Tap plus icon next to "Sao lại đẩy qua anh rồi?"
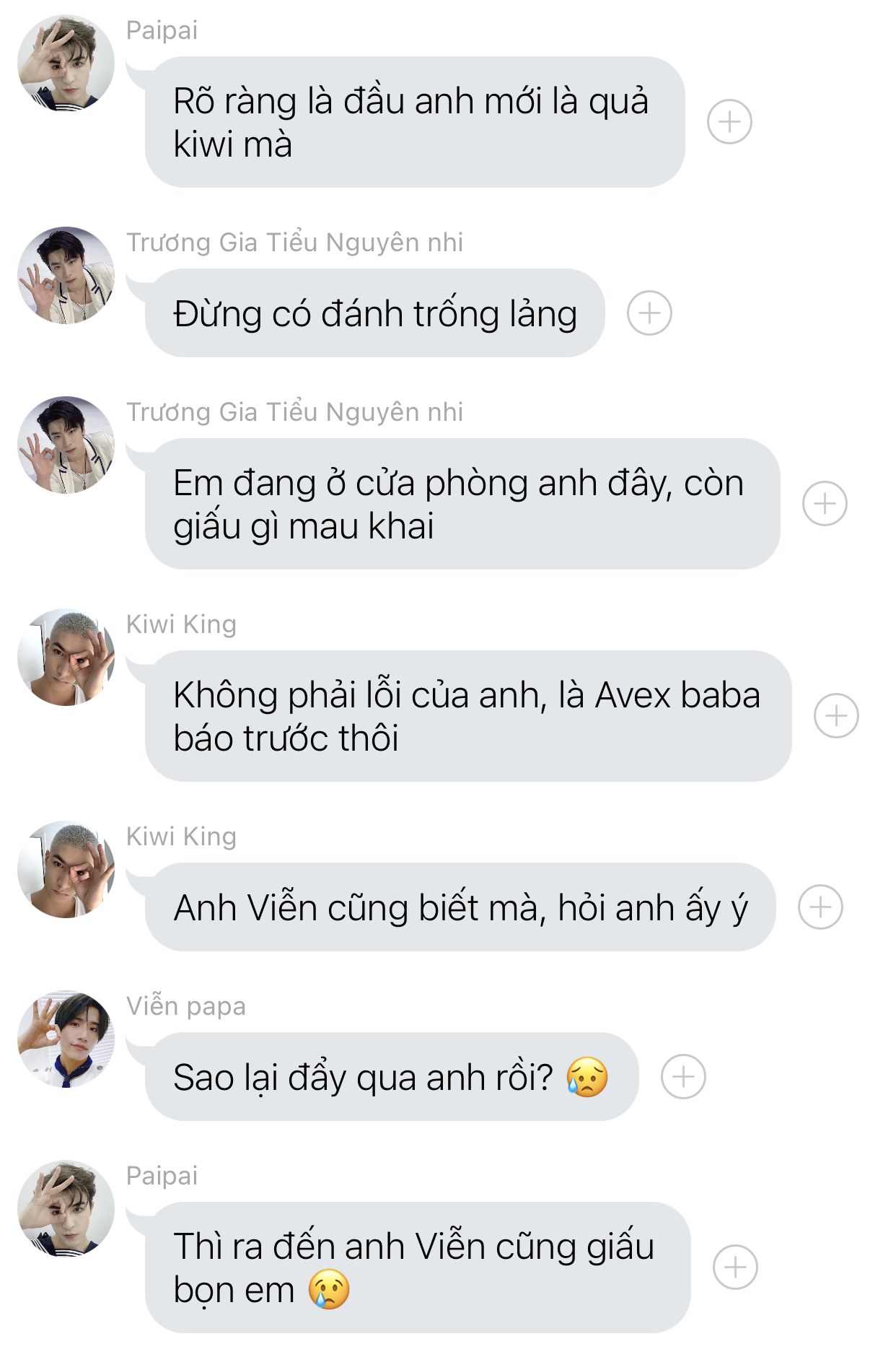 [x=683, y=1076]
